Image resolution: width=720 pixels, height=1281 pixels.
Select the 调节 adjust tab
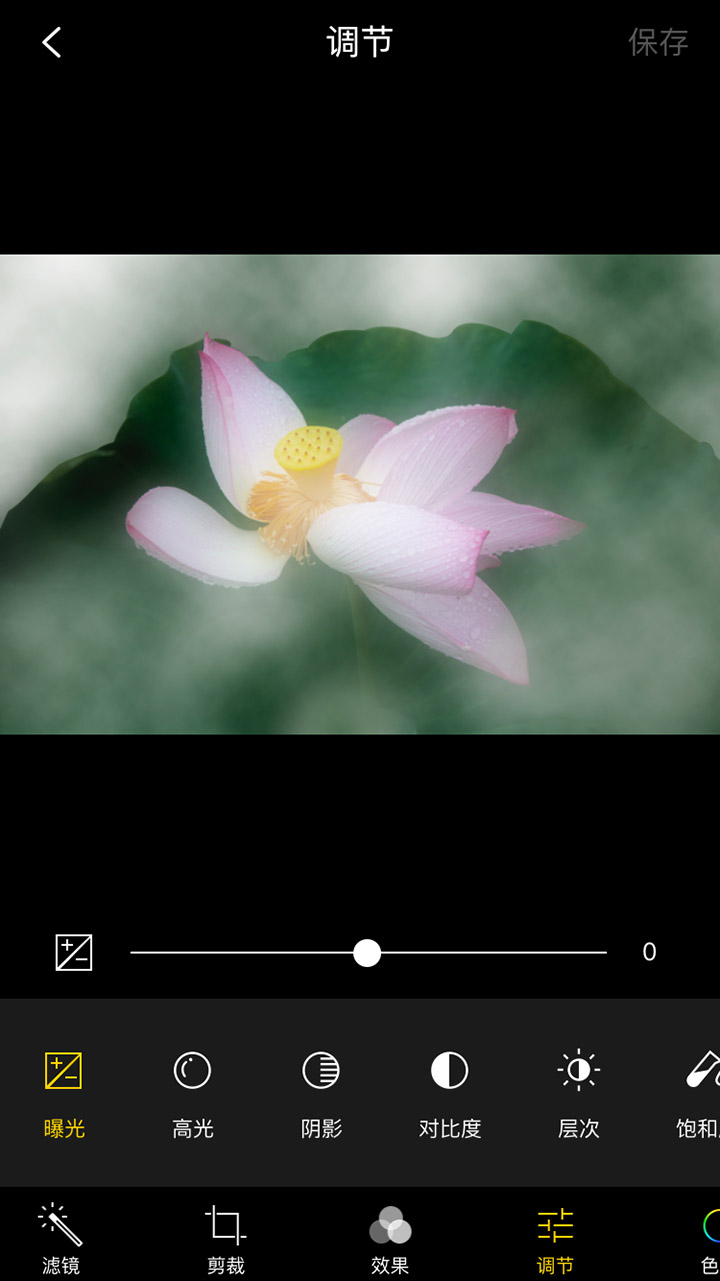555,1238
